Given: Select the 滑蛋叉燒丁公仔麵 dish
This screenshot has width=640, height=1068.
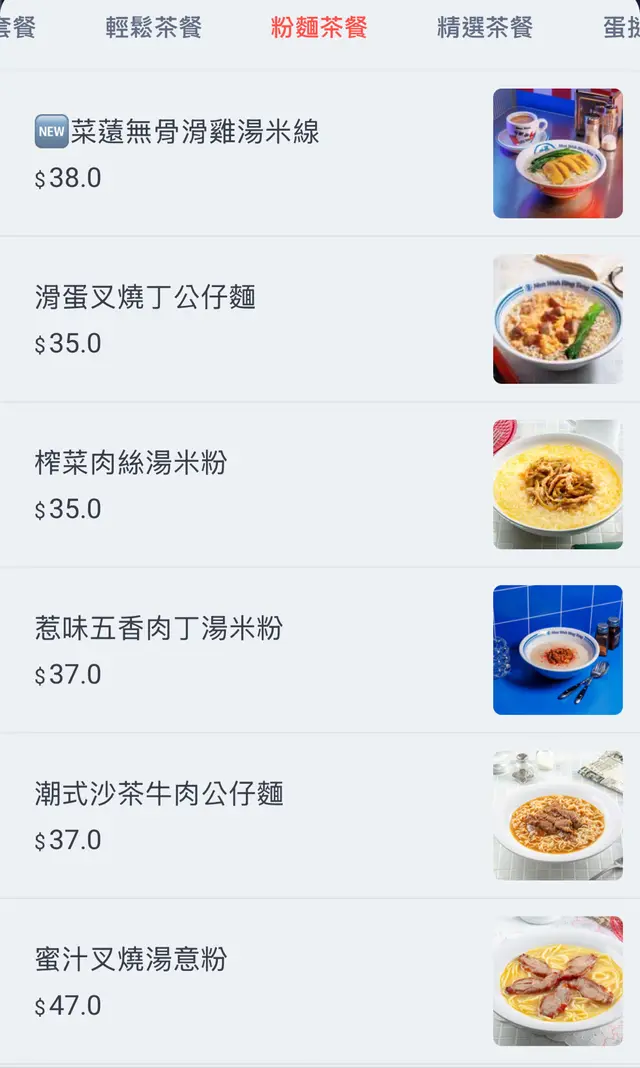Looking at the screenshot, I should point(145,297).
